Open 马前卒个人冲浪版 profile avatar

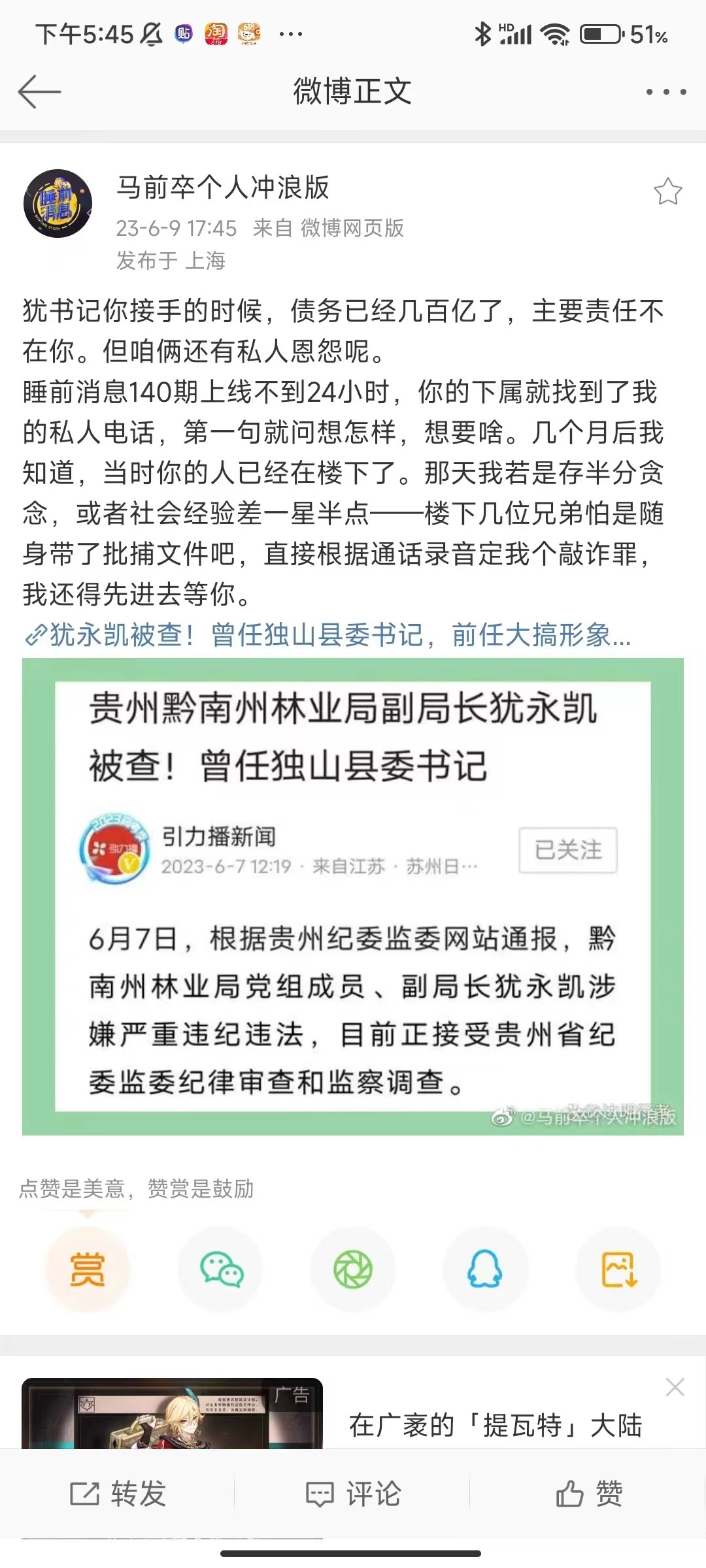(58, 203)
